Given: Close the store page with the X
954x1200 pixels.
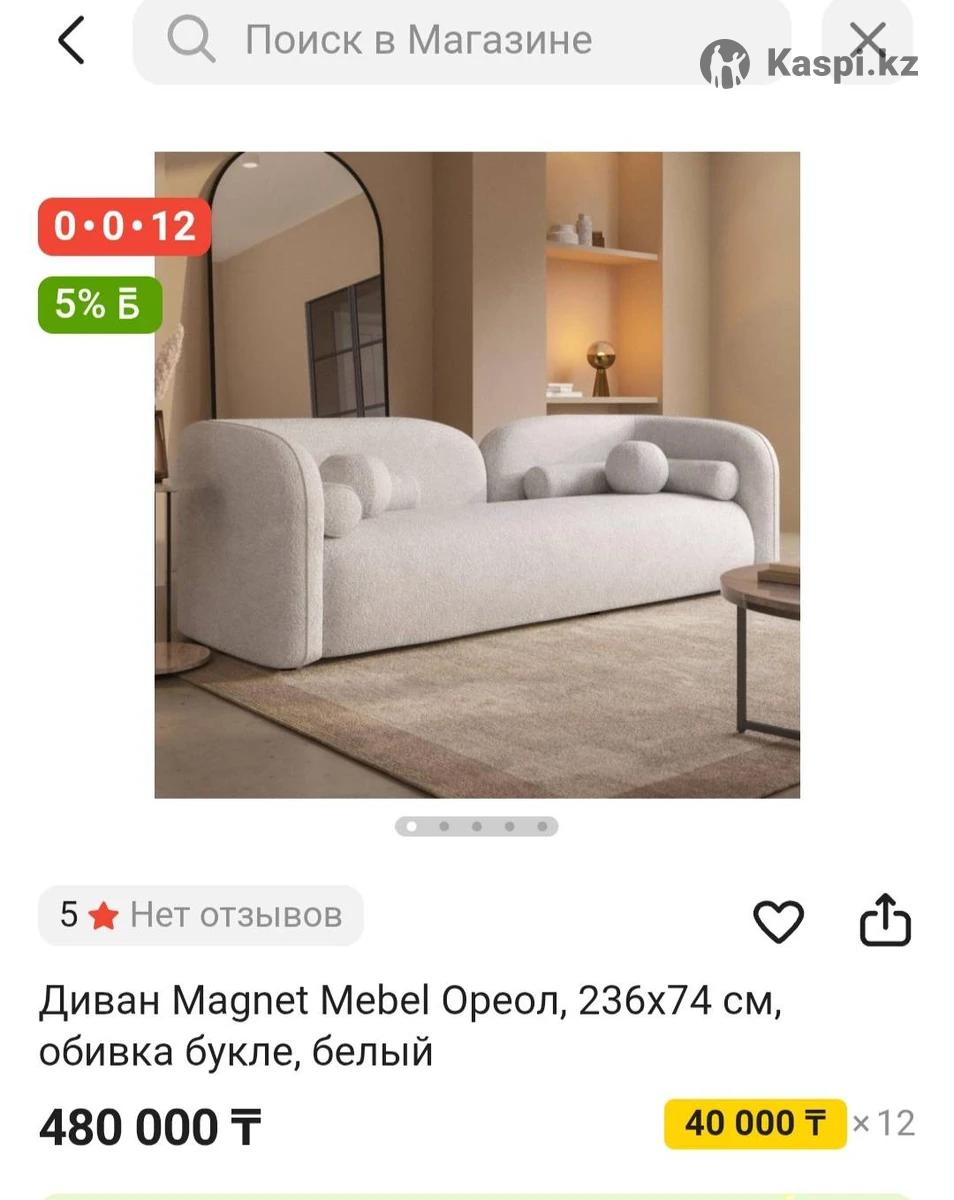Looking at the screenshot, I should (x=866, y=40).
